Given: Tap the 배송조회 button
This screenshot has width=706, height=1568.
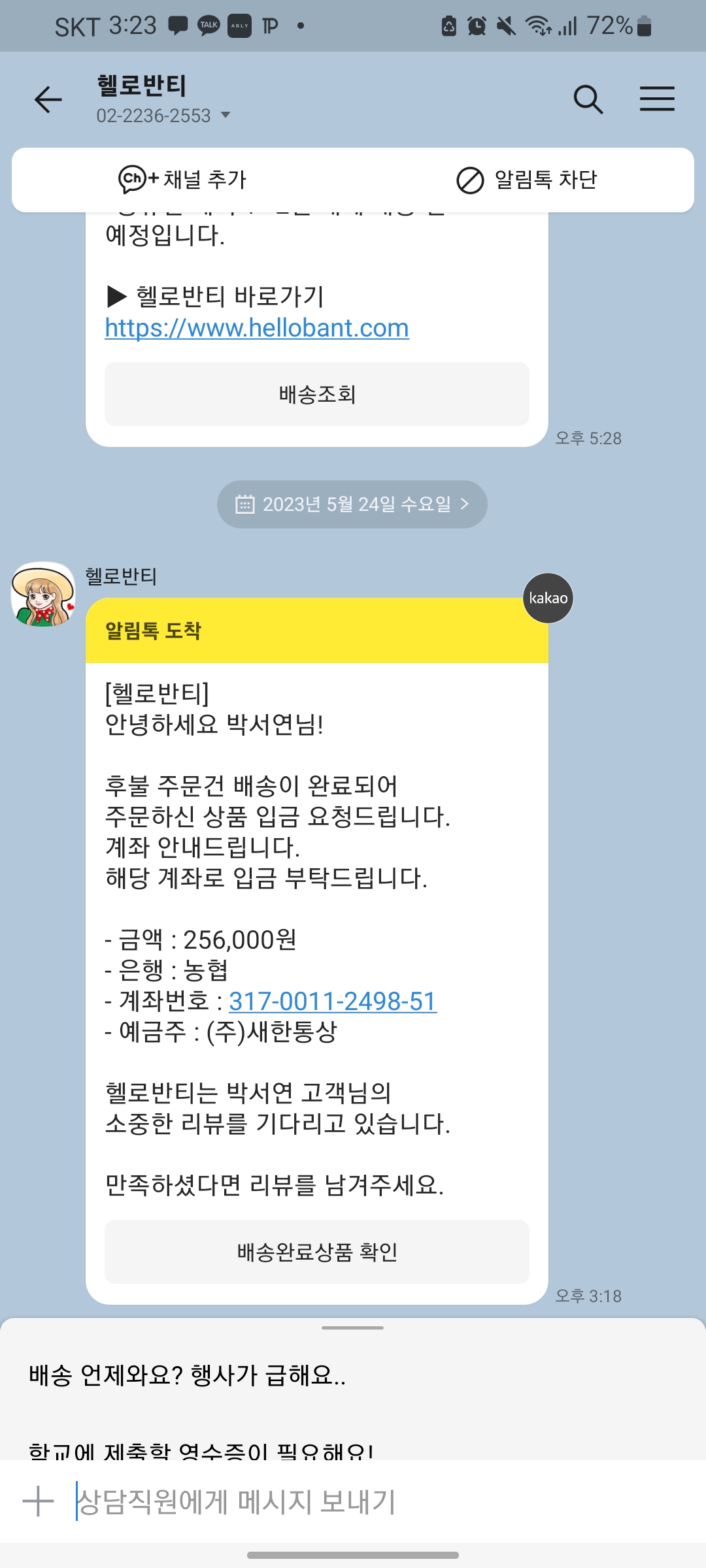Looking at the screenshot, I should [317, 394].
